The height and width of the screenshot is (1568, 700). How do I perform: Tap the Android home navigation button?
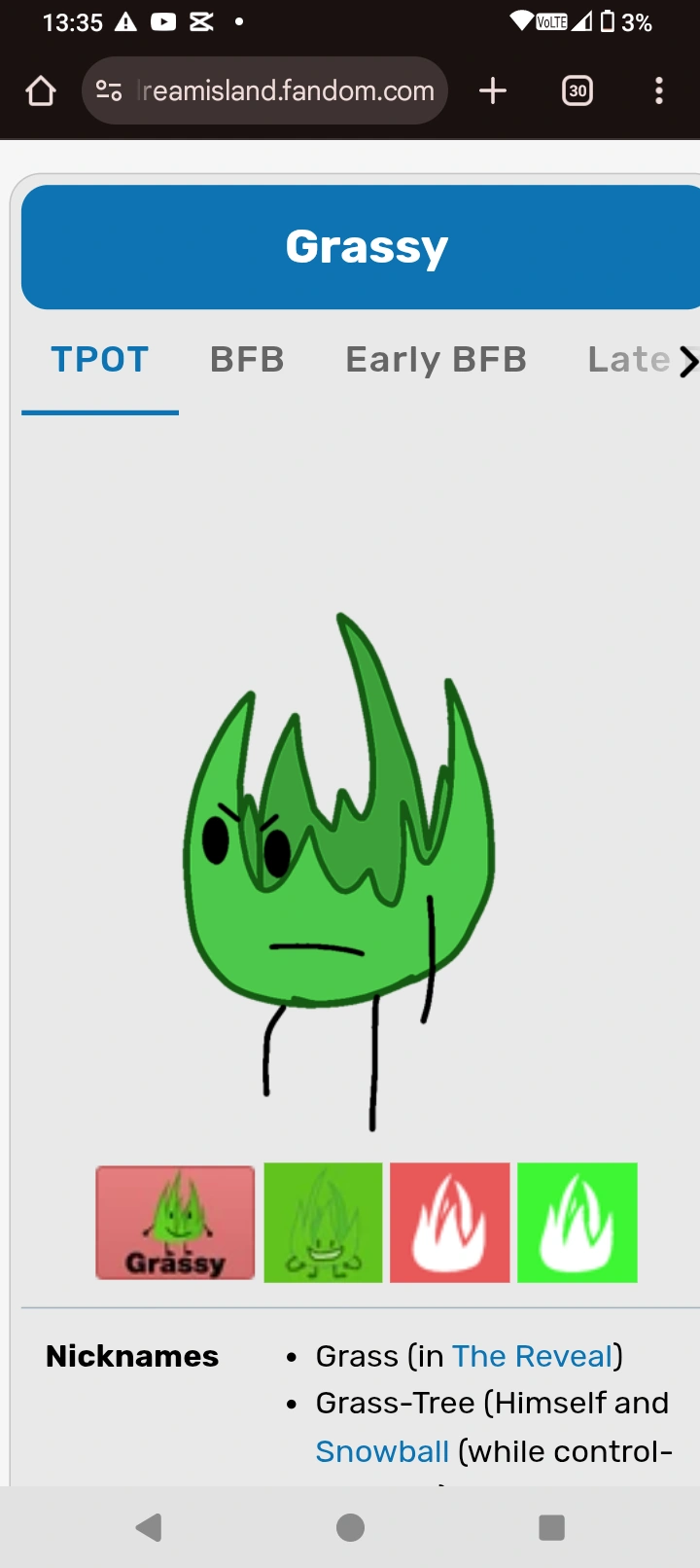point(349,1526)
